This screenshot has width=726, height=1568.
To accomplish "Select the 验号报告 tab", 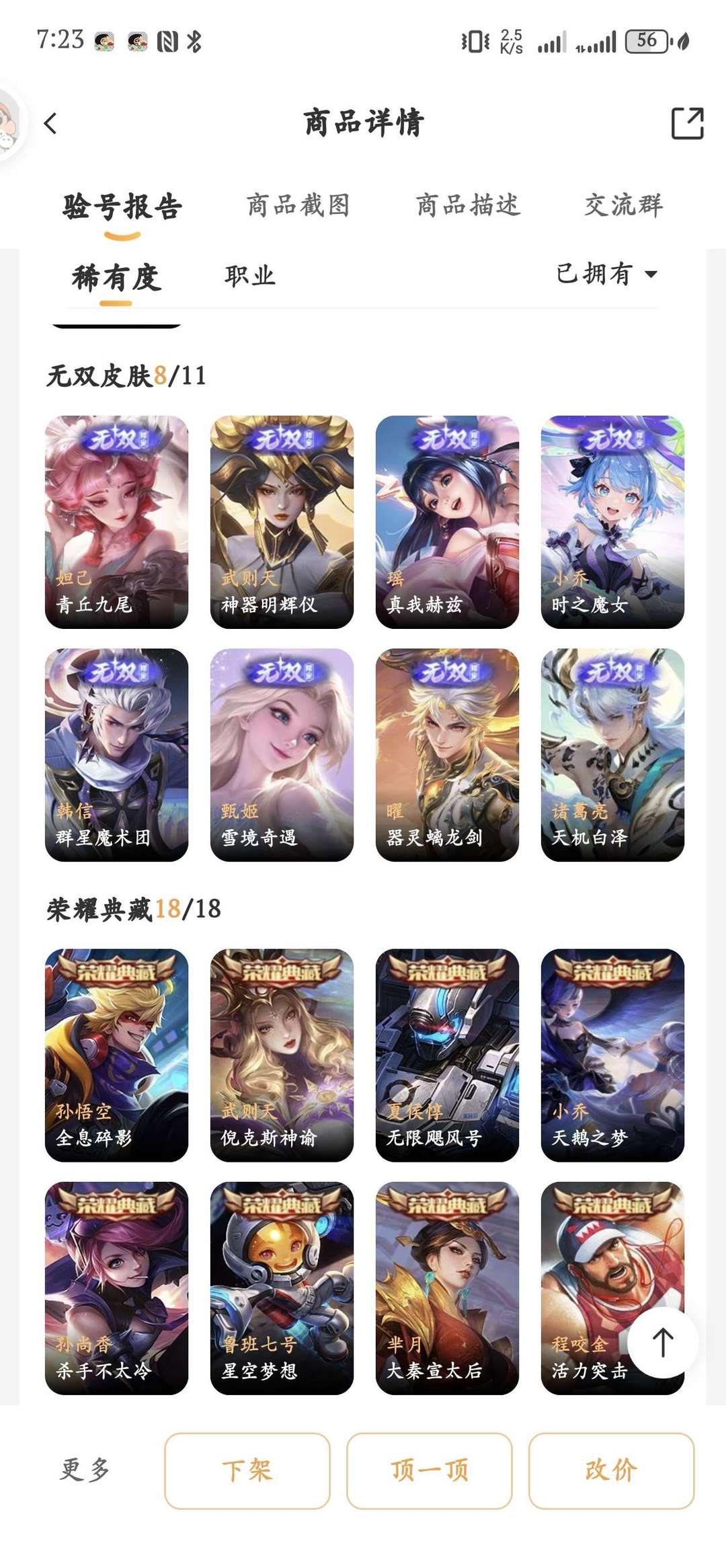I will [122, 207].
